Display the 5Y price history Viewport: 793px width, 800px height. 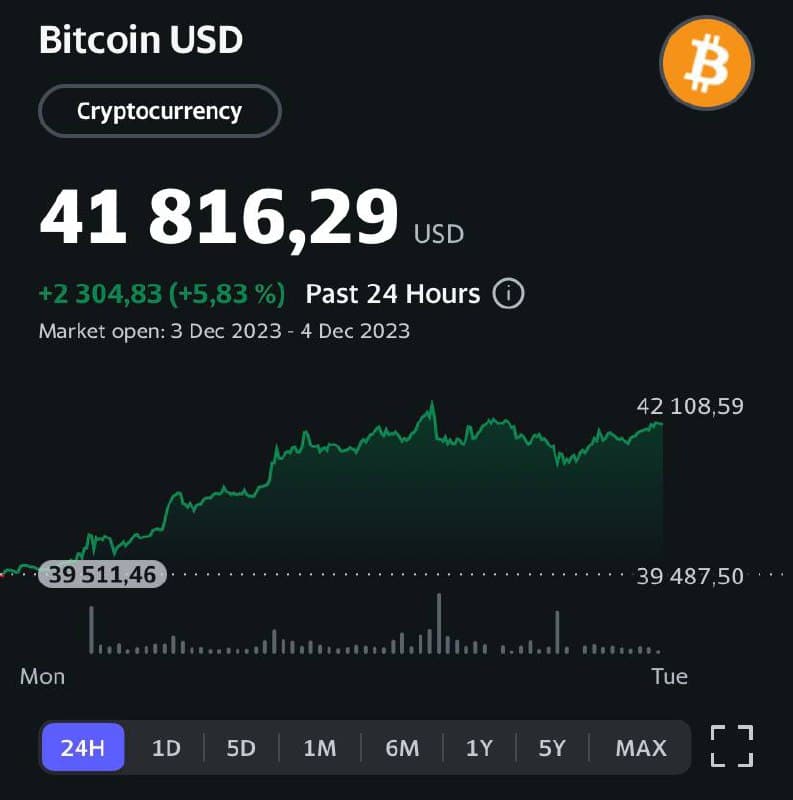pyautogui.click(x=552, y=748)
